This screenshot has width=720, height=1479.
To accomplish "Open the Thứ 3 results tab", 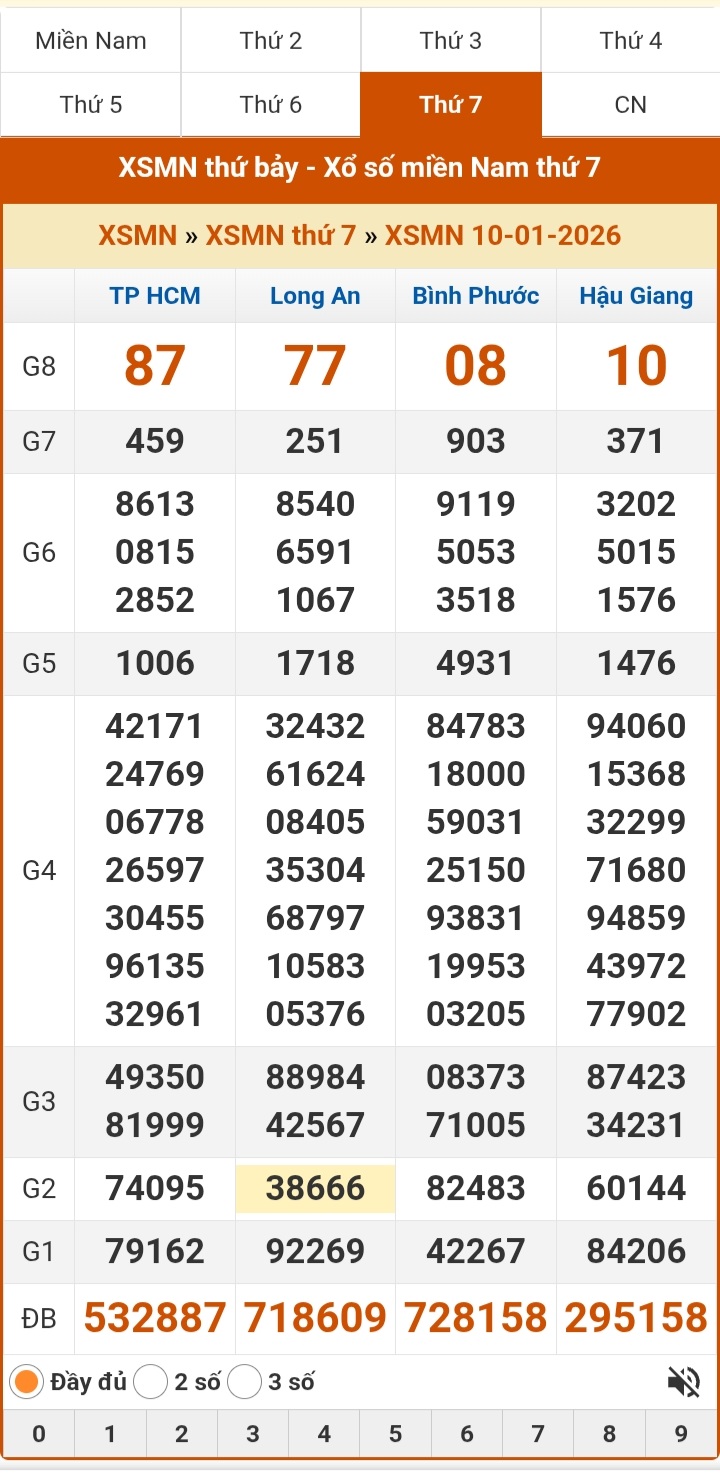I will point(451,41).
